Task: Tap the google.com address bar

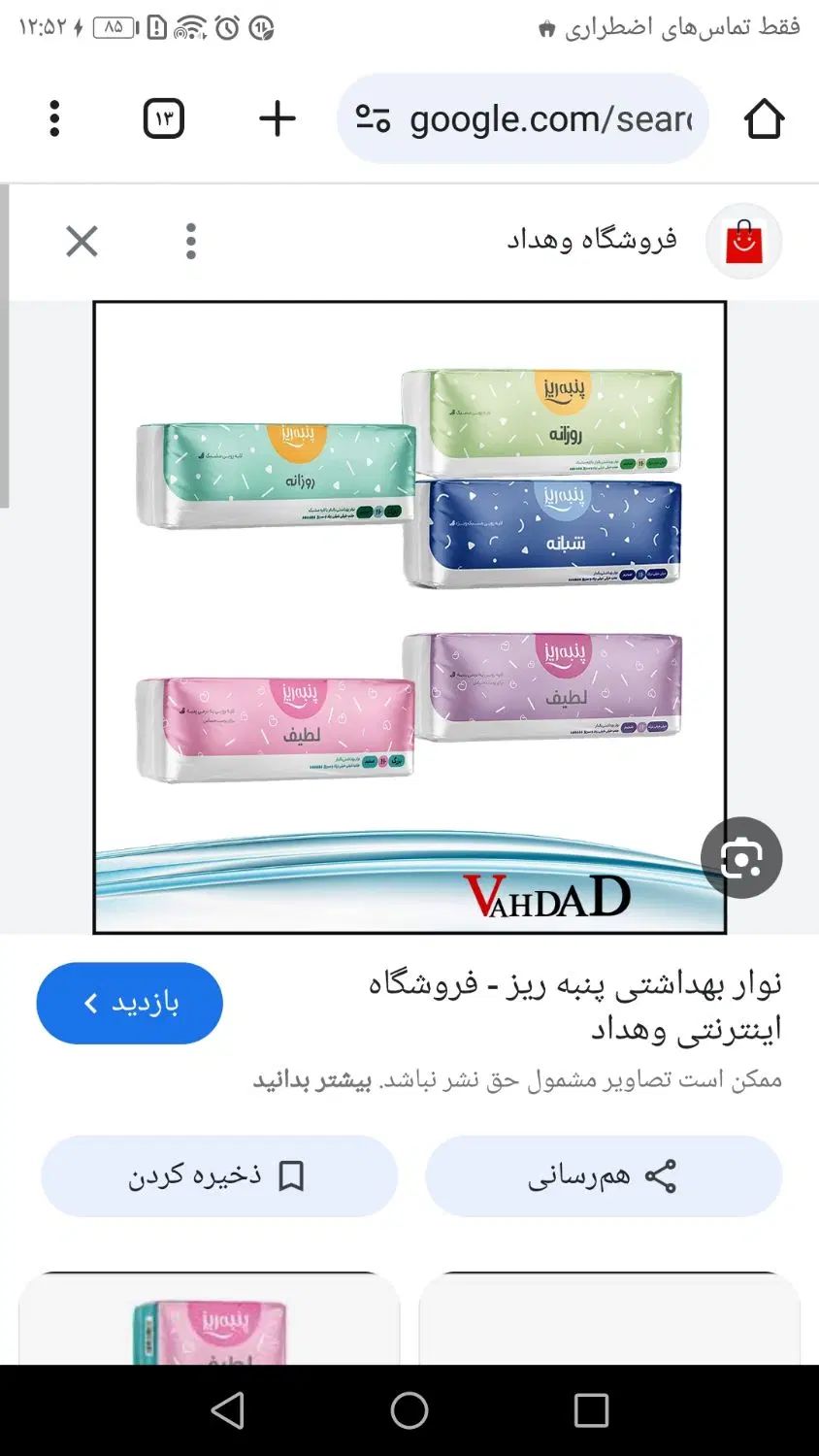Action: (524, 118)
